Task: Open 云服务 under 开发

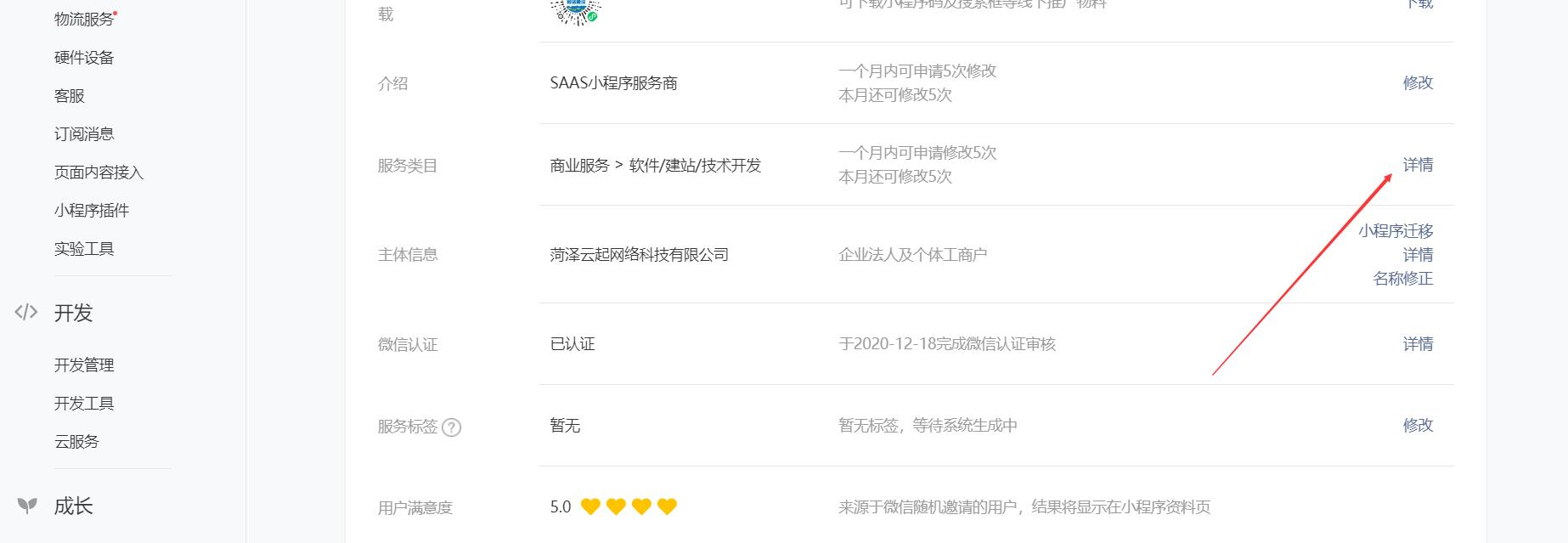Action: (76, 442)
